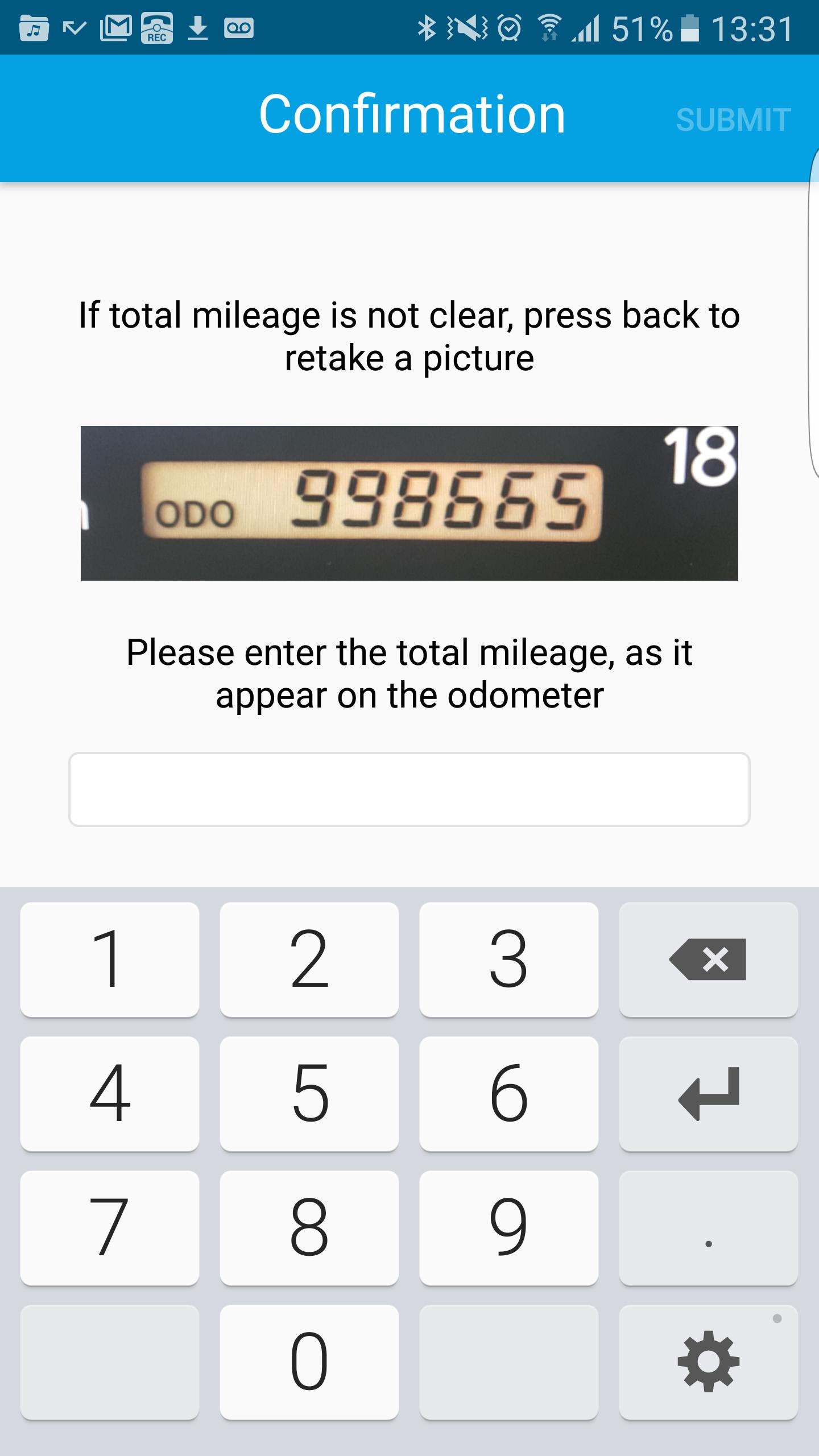Tap the 1 key

pyautogui.click(x=109, y=959)
